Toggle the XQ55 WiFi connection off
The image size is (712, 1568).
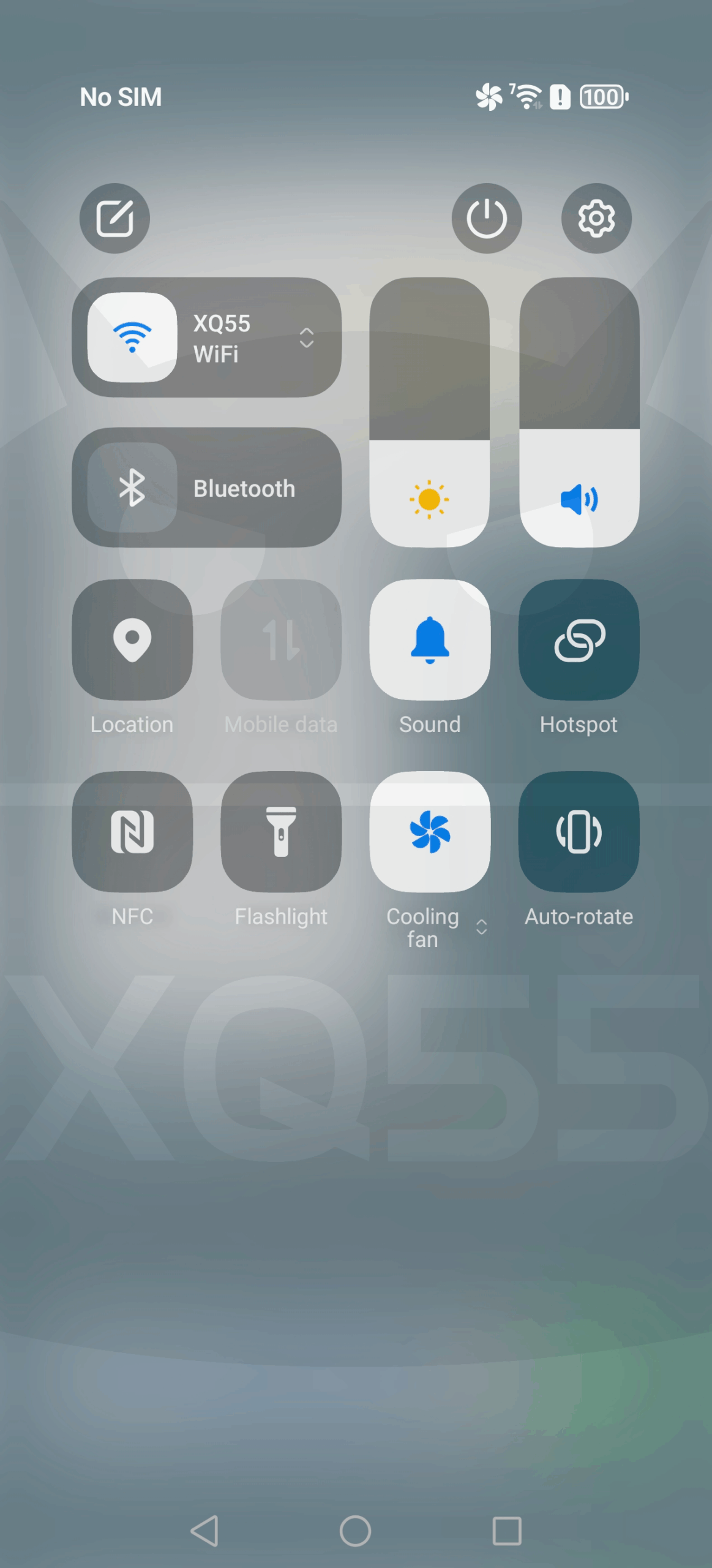132,337
